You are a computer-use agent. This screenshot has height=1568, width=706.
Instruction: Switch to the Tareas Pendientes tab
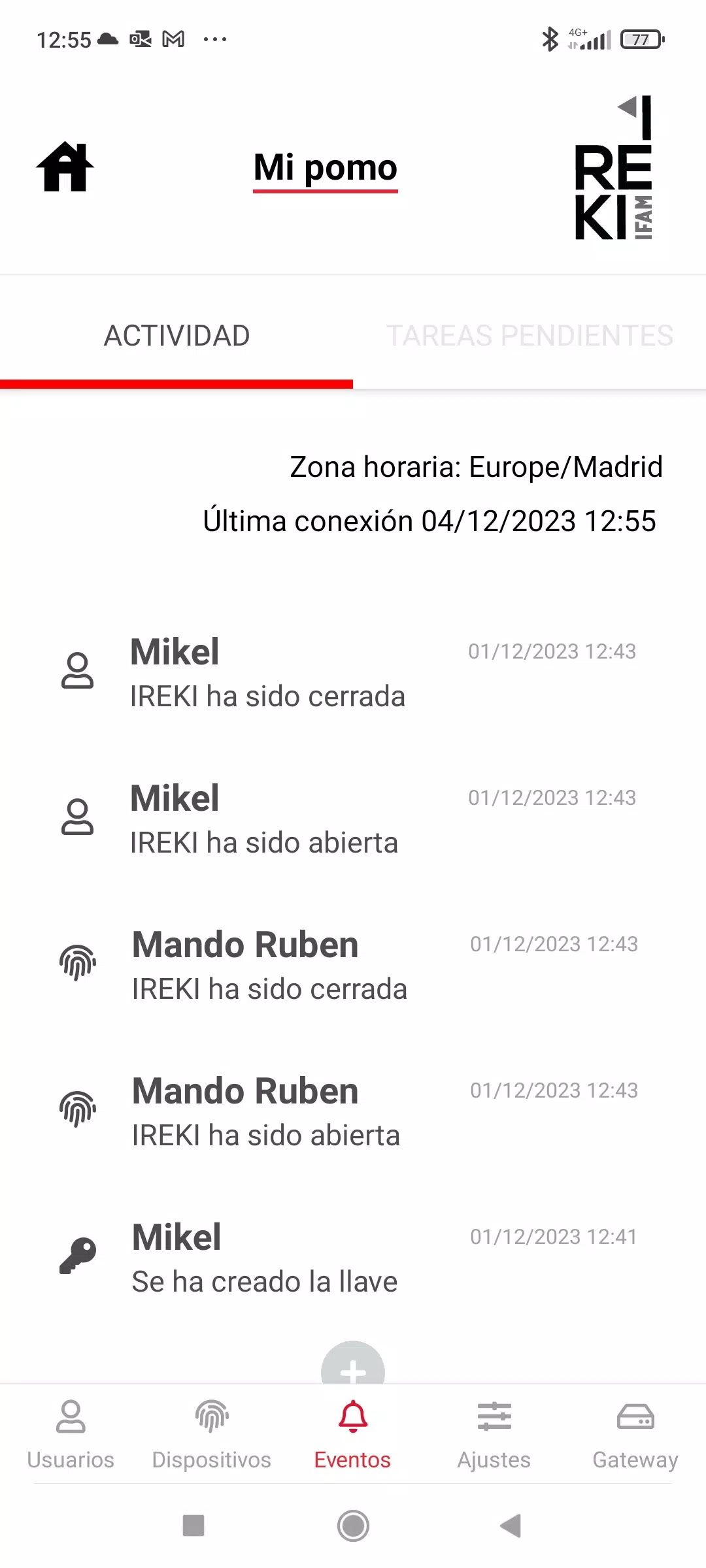coord(529,336)
